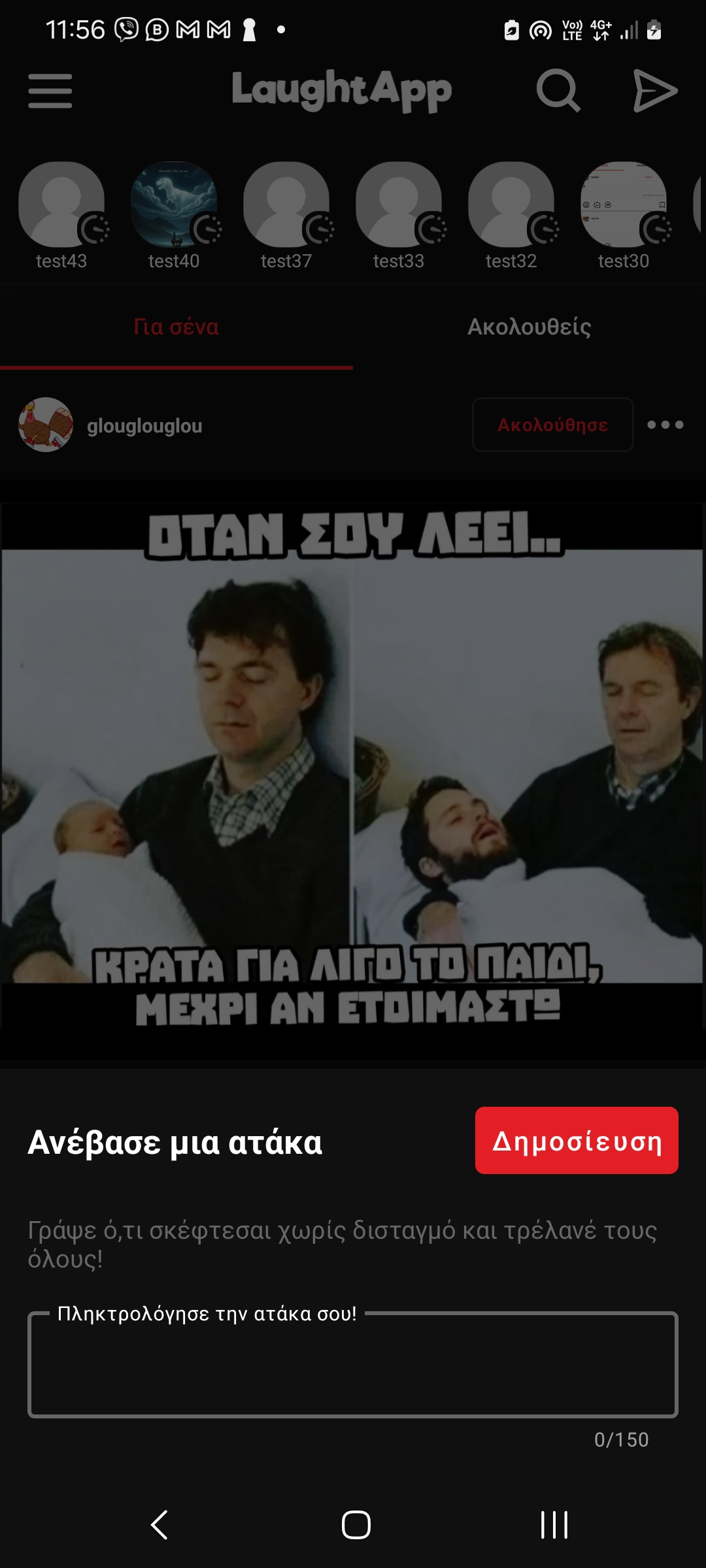View test33's story
This screenshot has width=706, height=1568.
399,205
